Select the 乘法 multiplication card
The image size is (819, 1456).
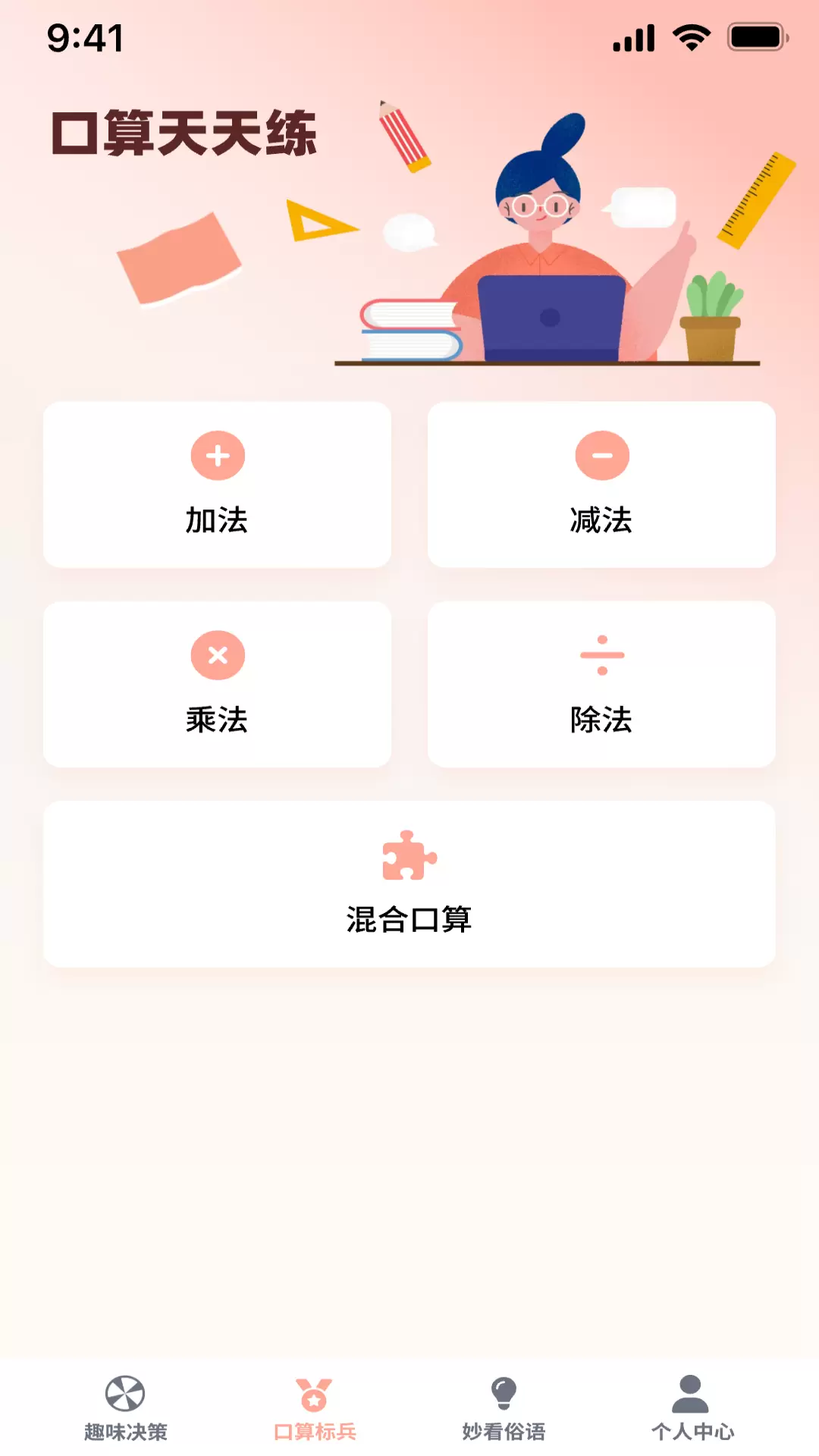217,684
